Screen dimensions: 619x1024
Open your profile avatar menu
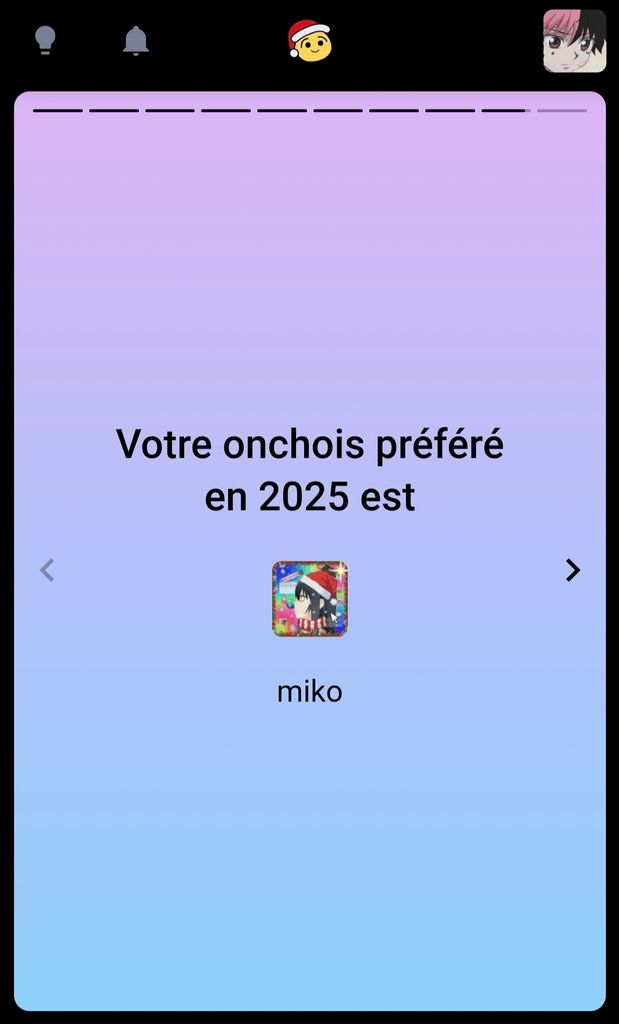[574, 41]
